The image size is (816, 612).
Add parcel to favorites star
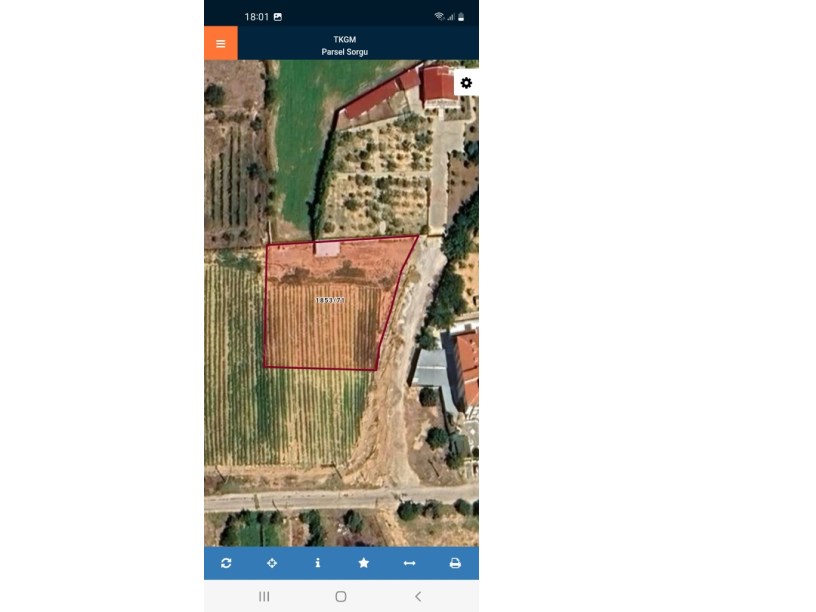(364, 563)
